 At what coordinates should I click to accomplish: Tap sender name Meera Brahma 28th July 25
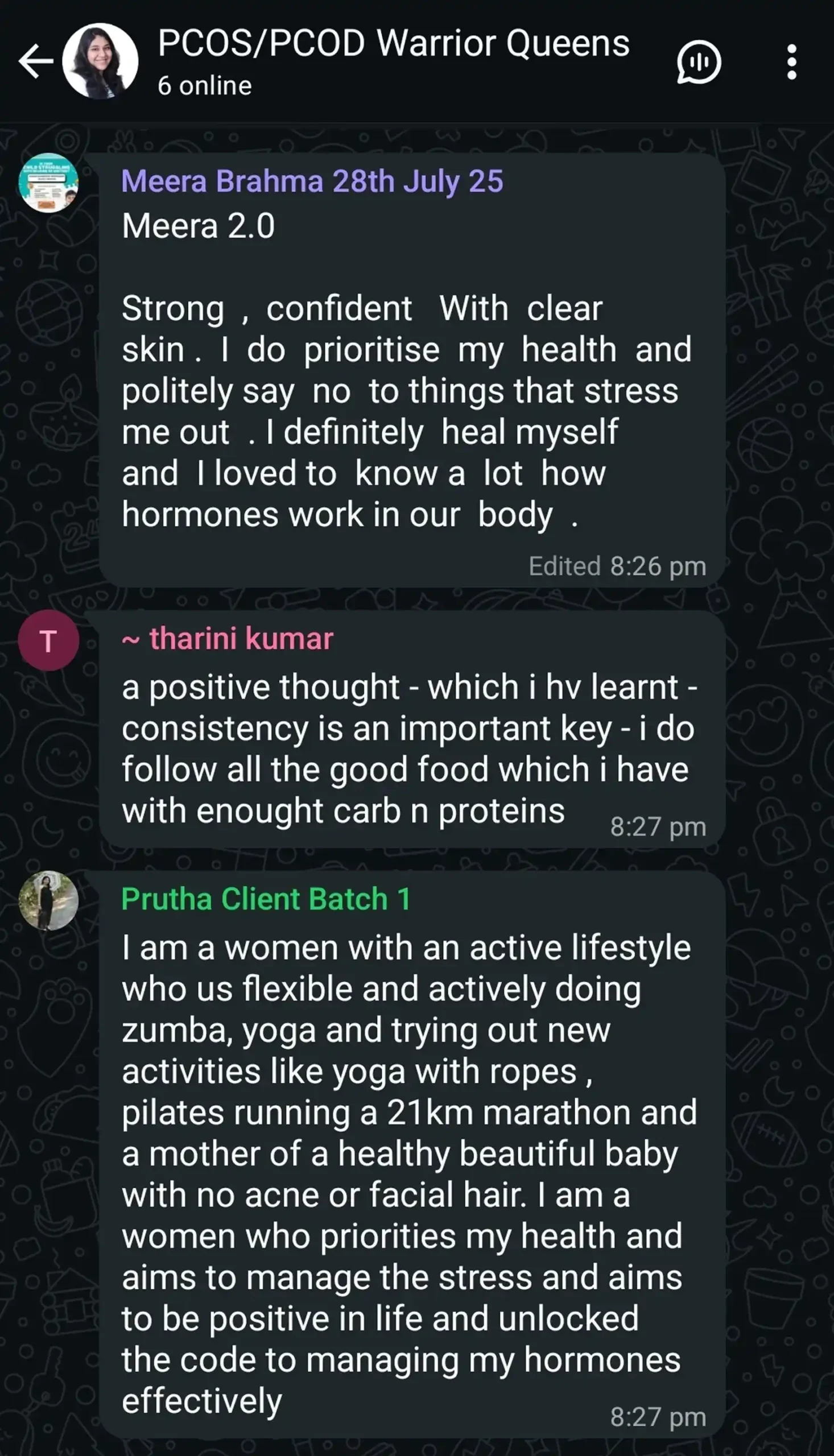click(x=312, y=181)
